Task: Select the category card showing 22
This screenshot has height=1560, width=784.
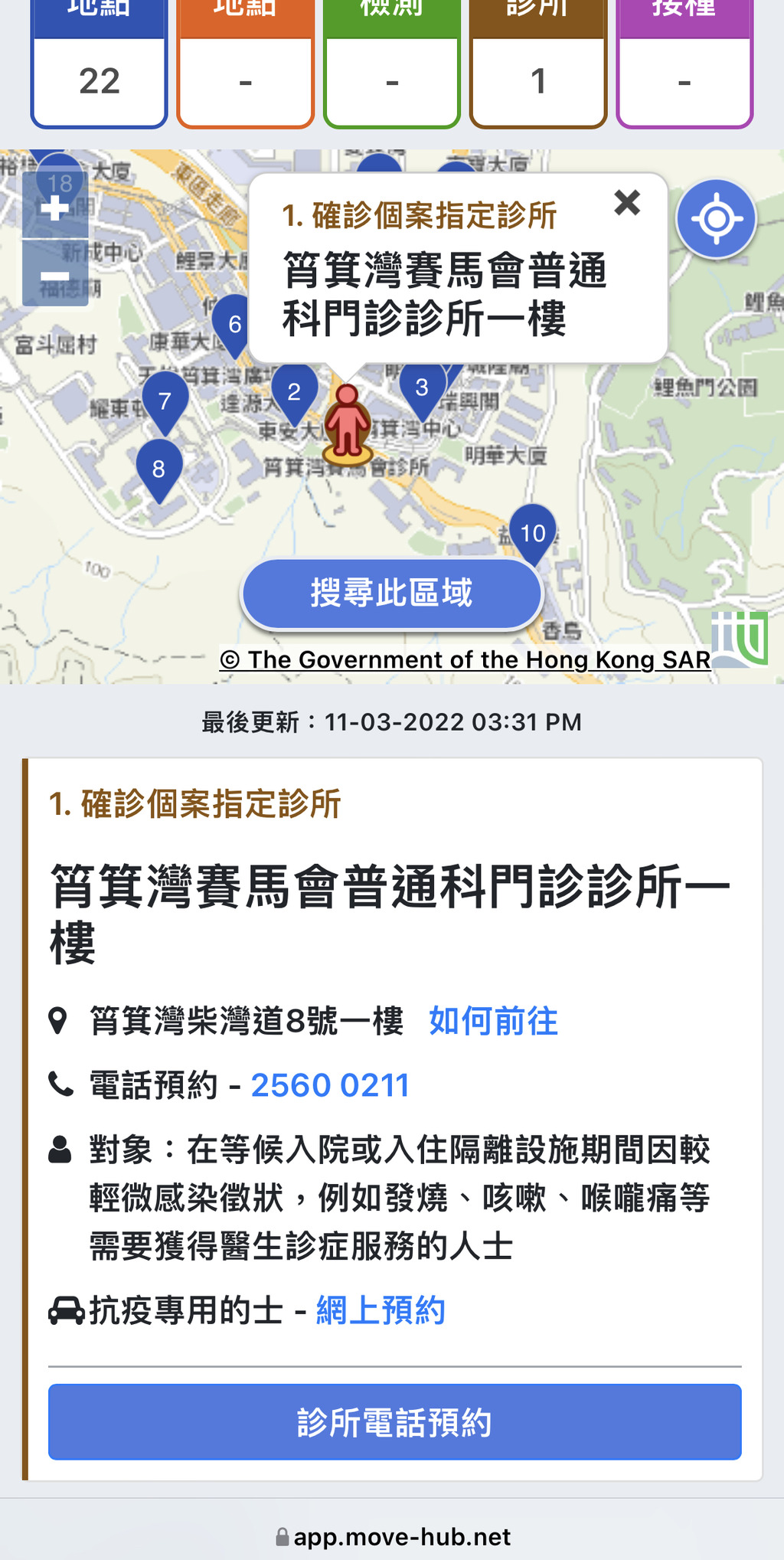Action: (99, 65)
